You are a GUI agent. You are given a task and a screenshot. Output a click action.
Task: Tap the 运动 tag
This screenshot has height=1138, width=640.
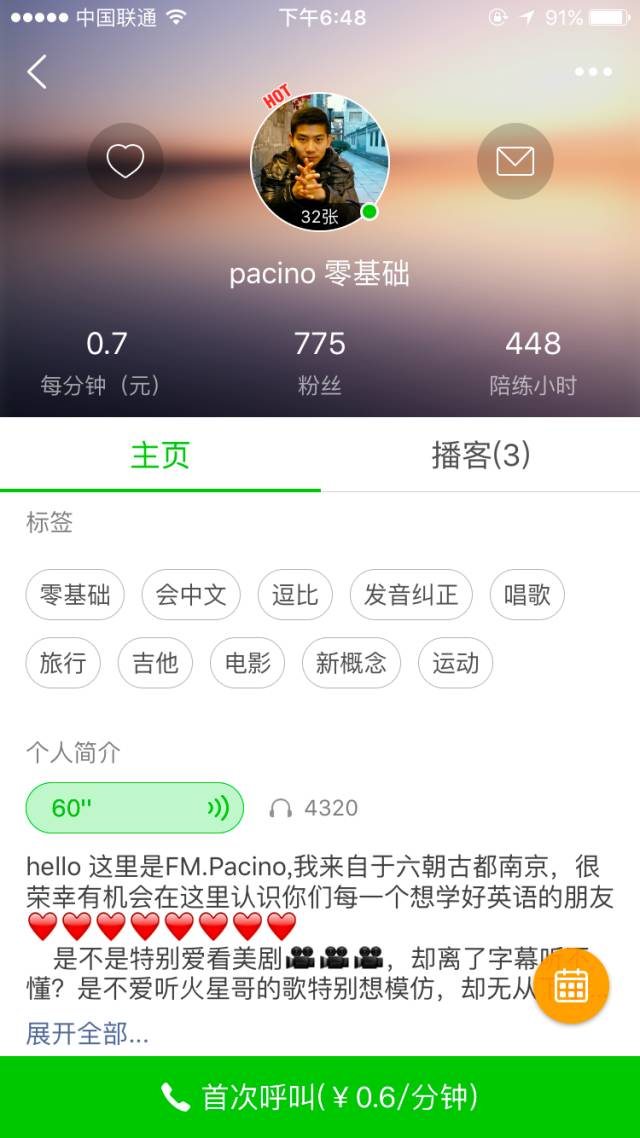[x=455, y=663]
